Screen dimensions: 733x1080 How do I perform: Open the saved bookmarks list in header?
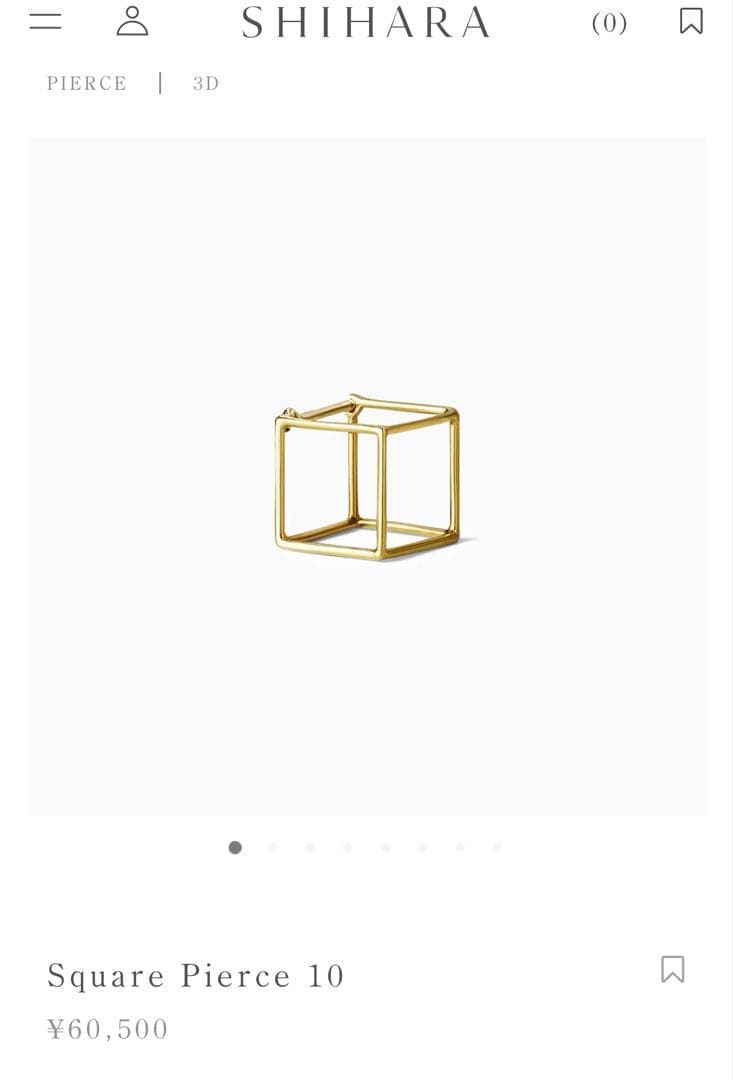click(690, 21)
